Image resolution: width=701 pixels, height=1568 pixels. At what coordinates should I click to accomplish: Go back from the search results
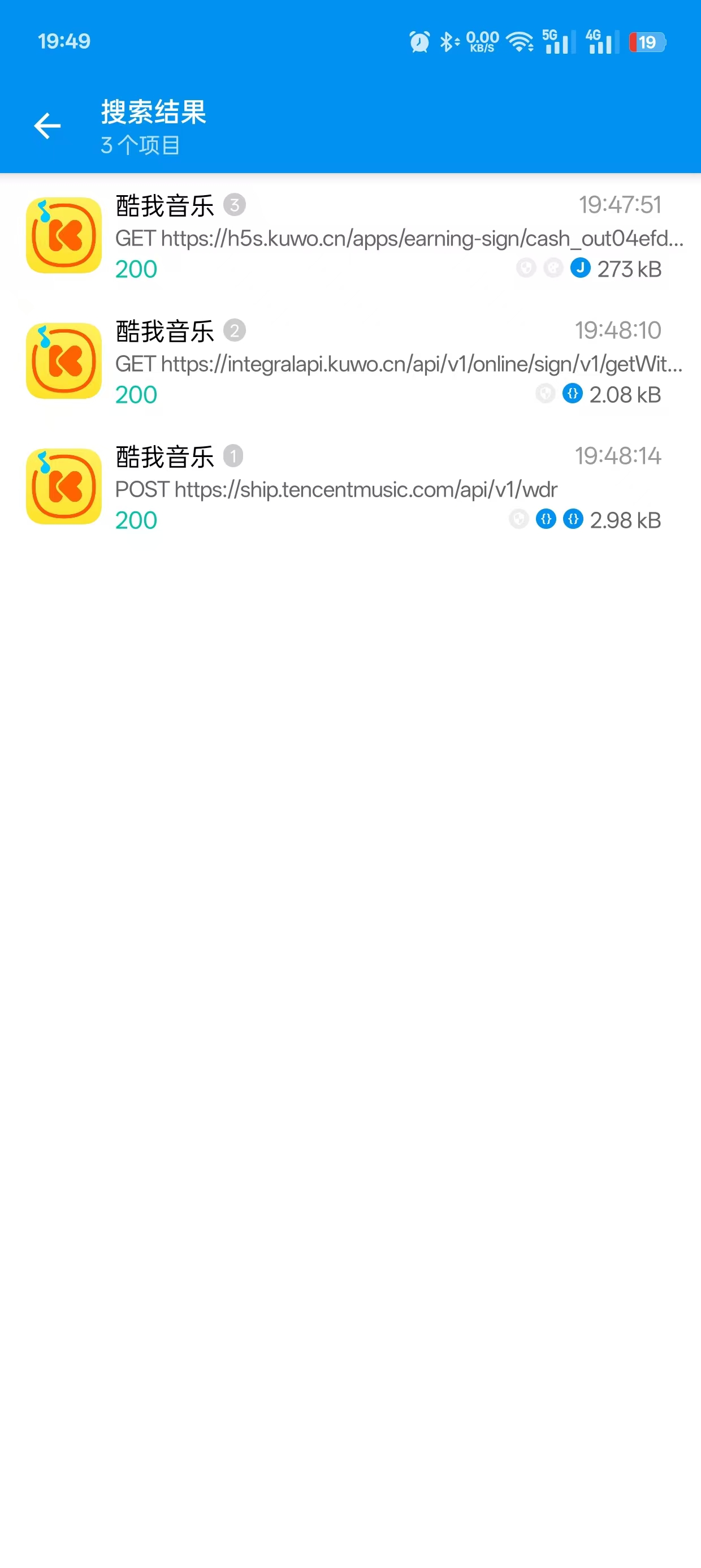[47, 126]
